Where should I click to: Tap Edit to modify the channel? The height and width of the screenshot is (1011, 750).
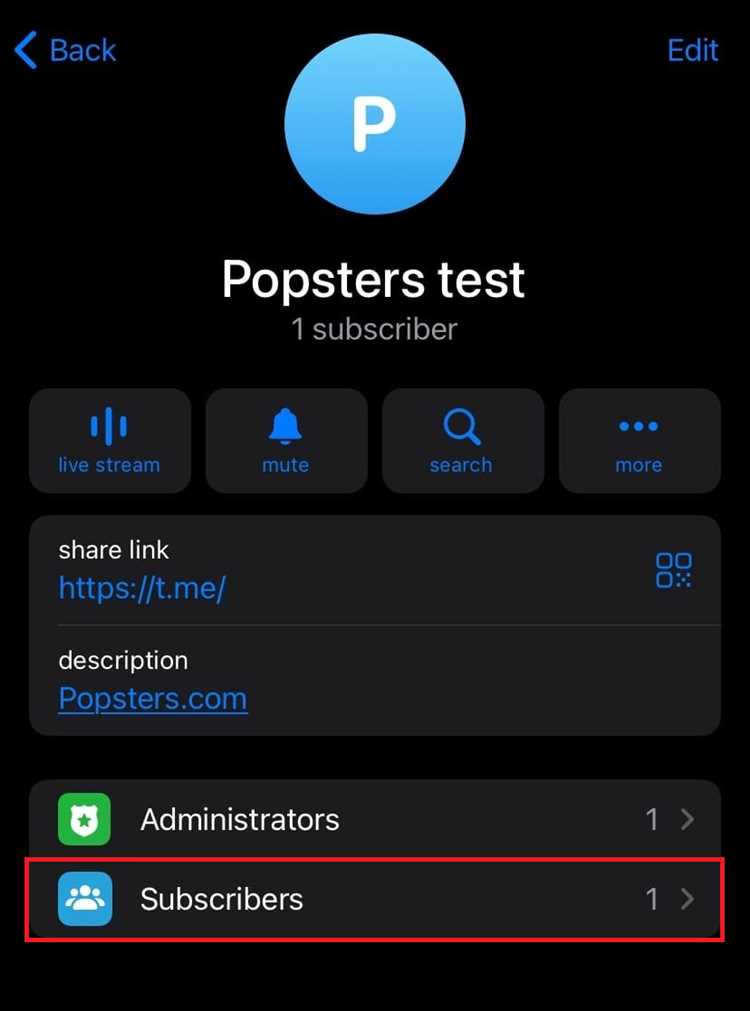[x=692, y=50]
